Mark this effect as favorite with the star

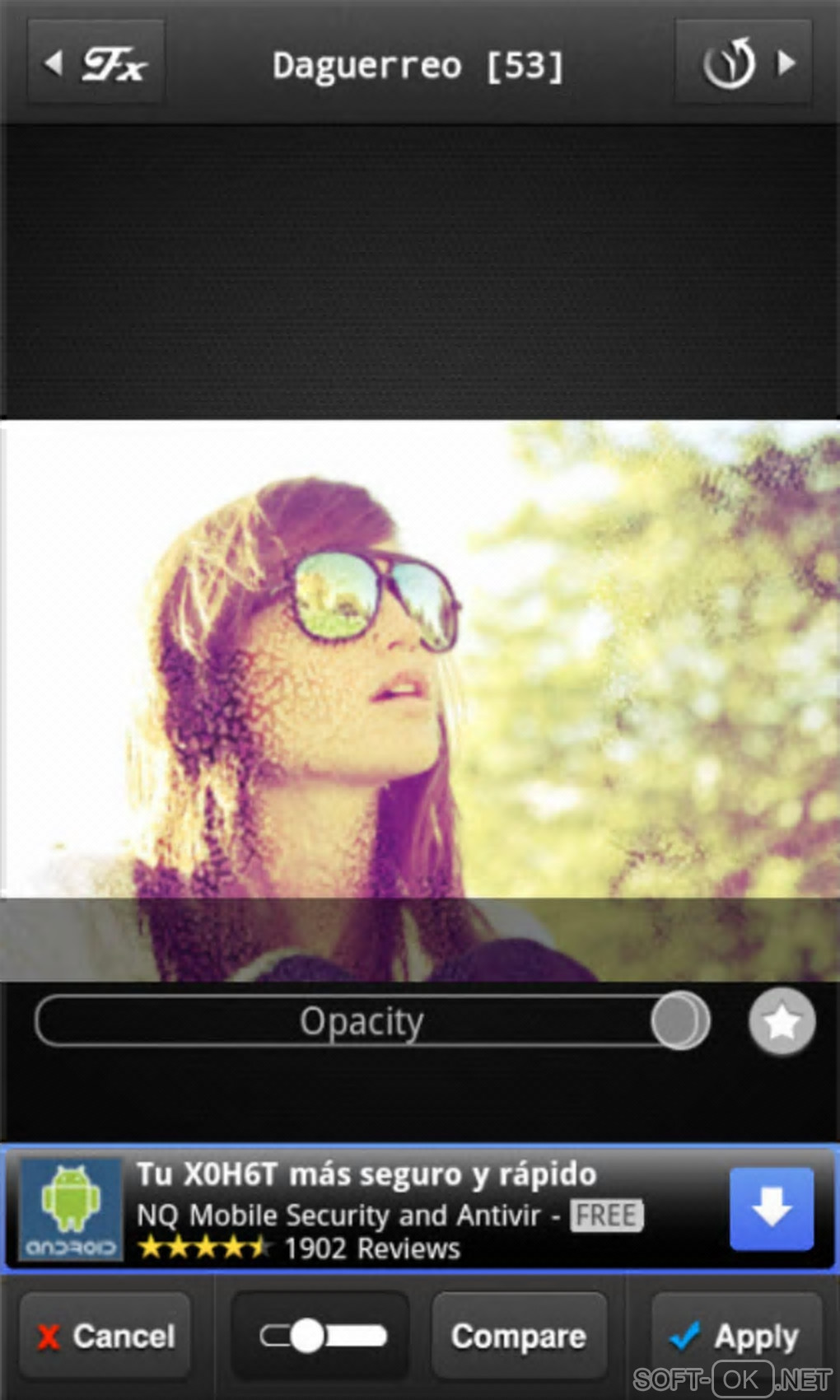click(x=782, y=1022)
